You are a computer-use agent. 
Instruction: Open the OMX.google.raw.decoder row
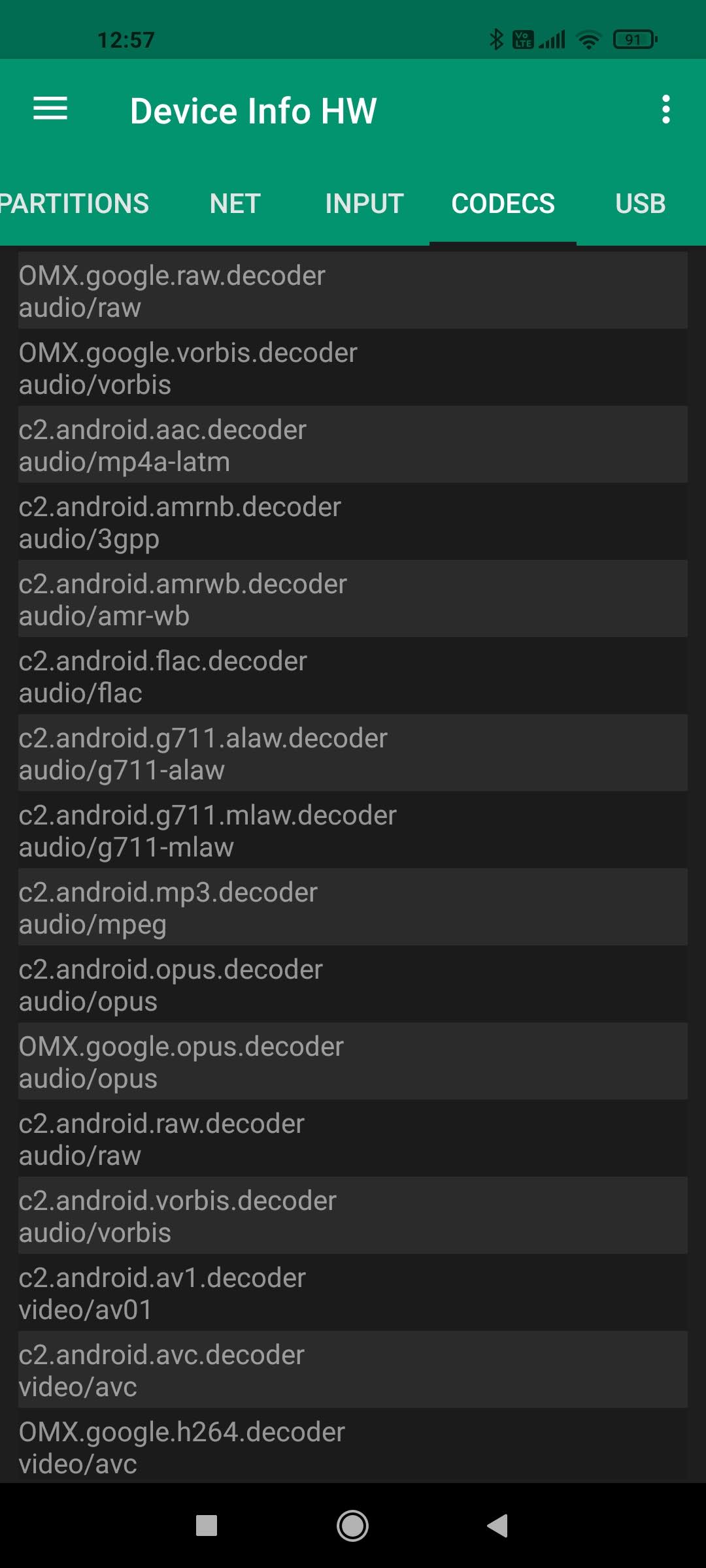tap(353, 291)
